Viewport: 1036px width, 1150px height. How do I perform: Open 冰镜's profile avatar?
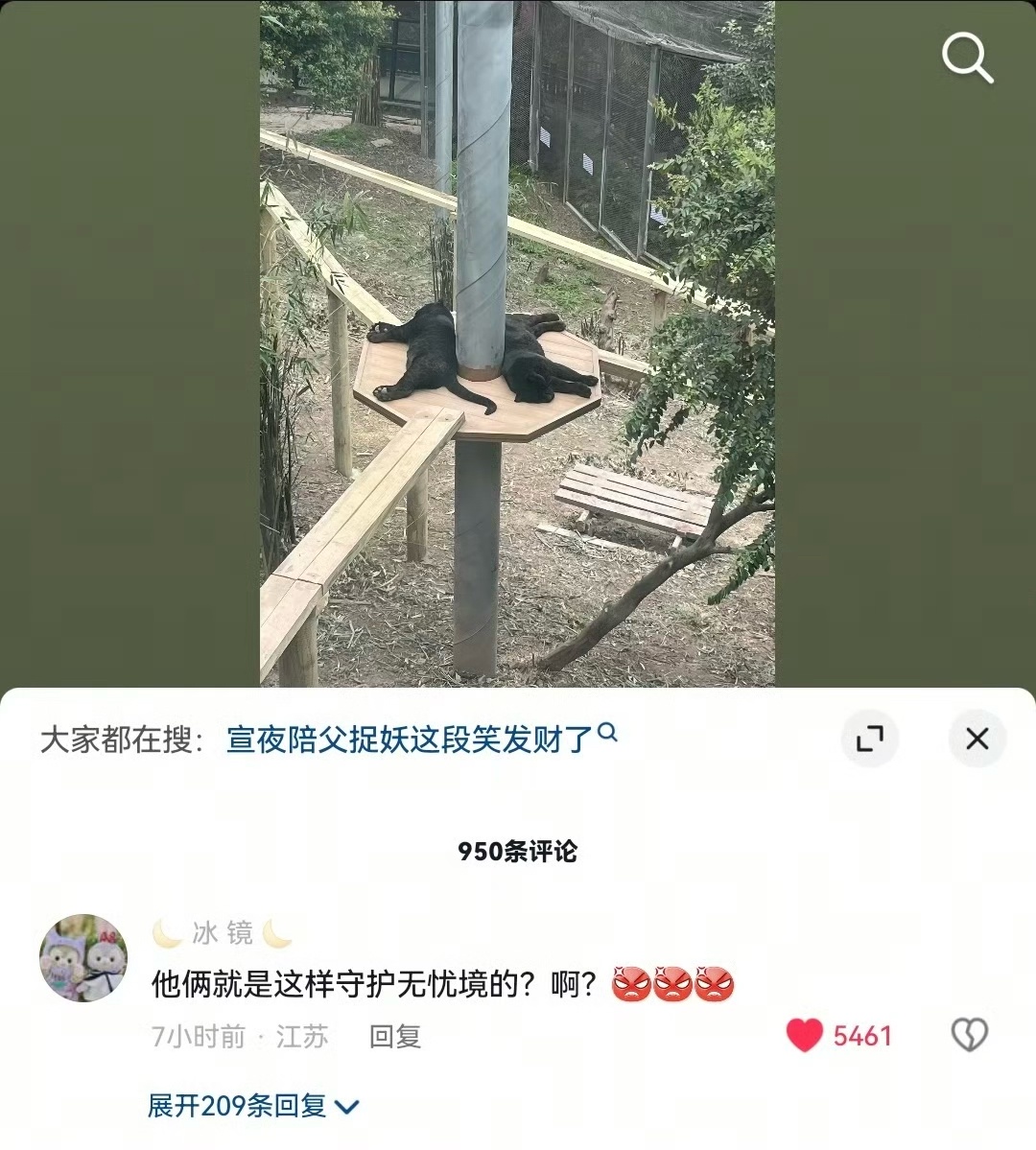[x=83, y=957]
